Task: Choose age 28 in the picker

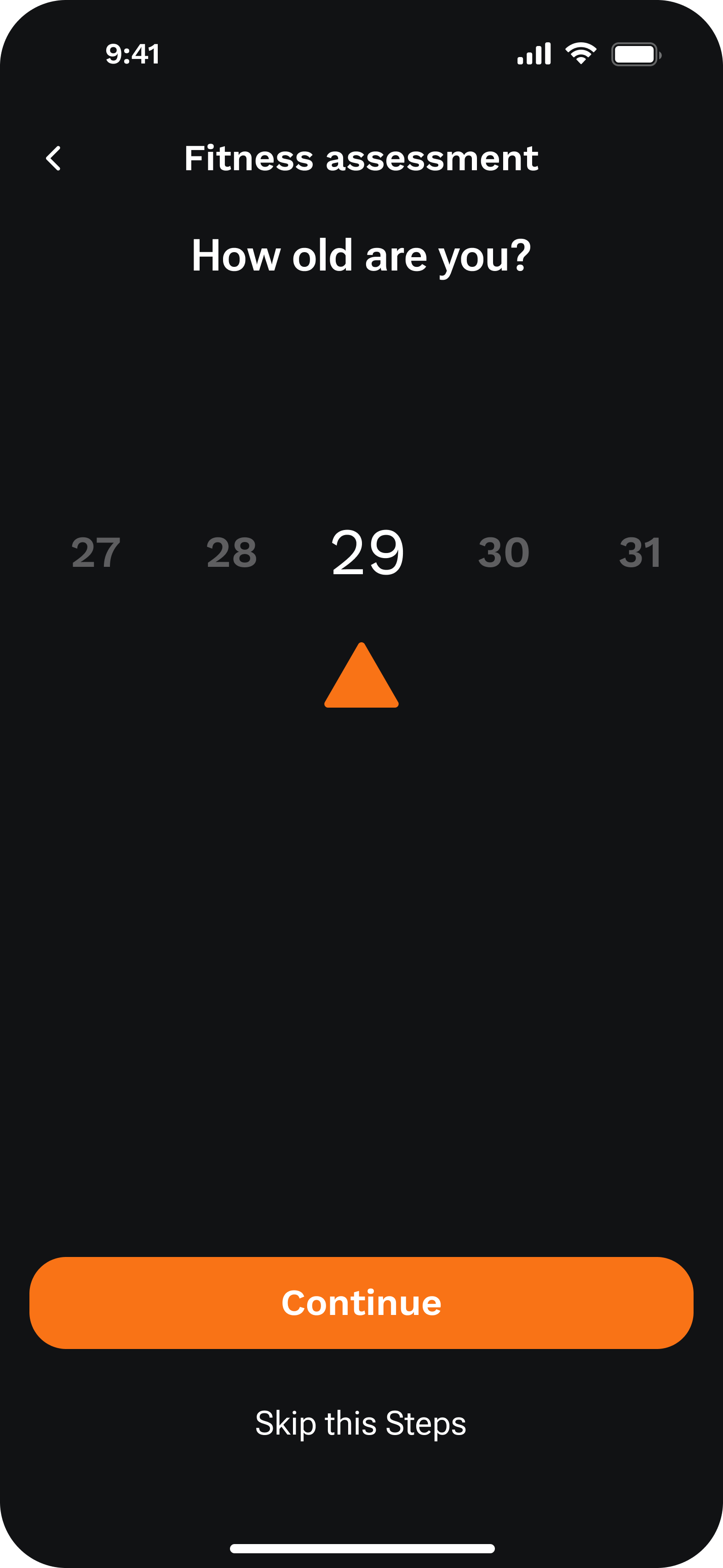Action: pos(232,553)
